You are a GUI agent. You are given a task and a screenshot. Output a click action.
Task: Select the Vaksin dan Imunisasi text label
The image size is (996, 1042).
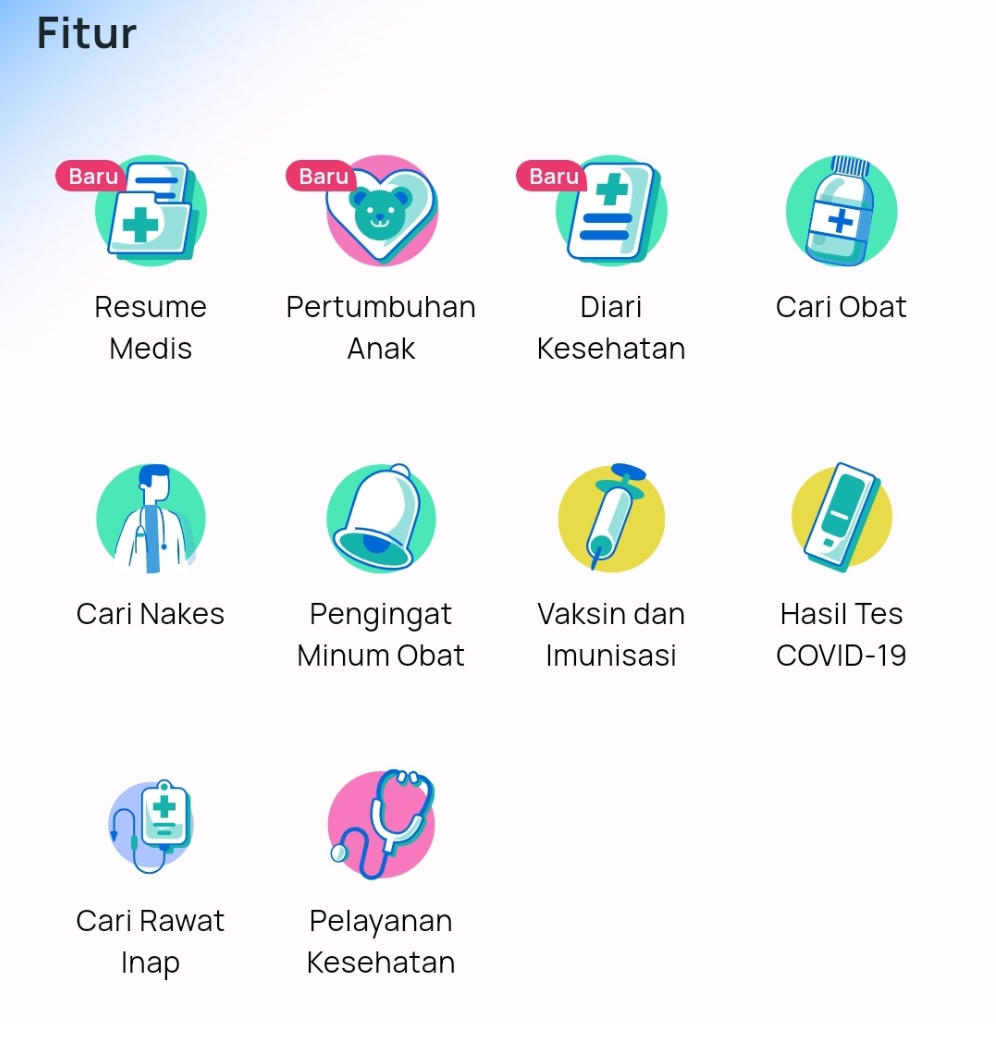pos(611,634)
